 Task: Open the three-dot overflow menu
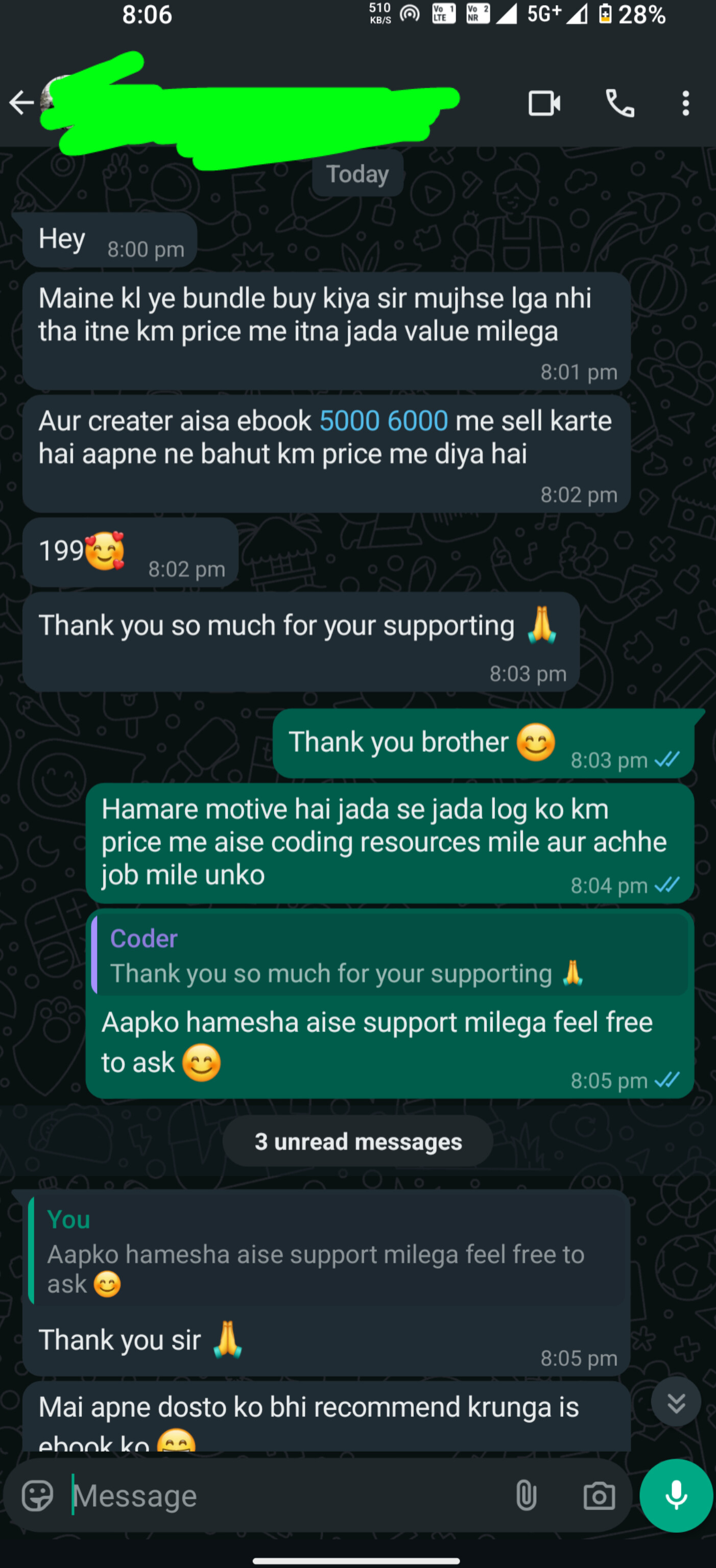point(685,104)
